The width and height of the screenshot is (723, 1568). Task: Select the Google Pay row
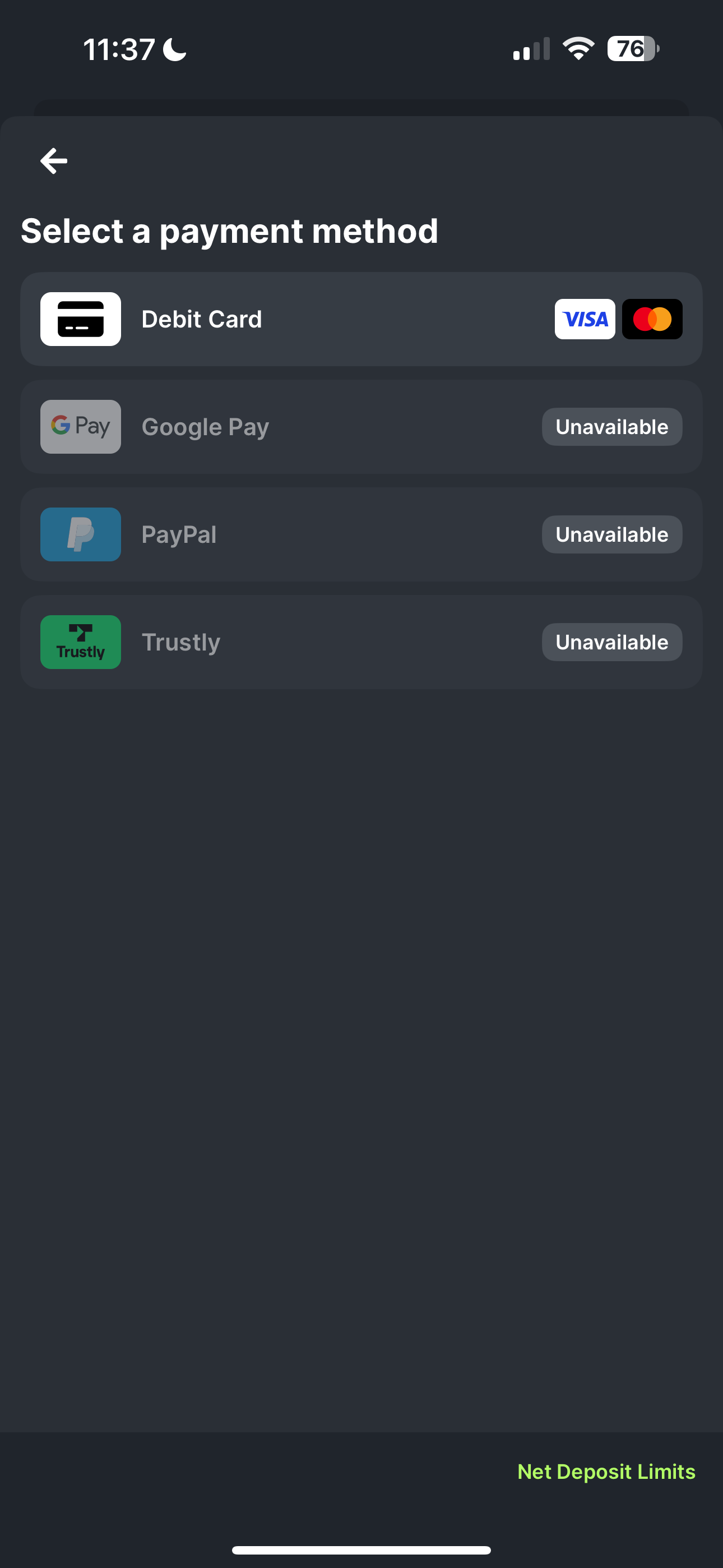click(361, 426)
